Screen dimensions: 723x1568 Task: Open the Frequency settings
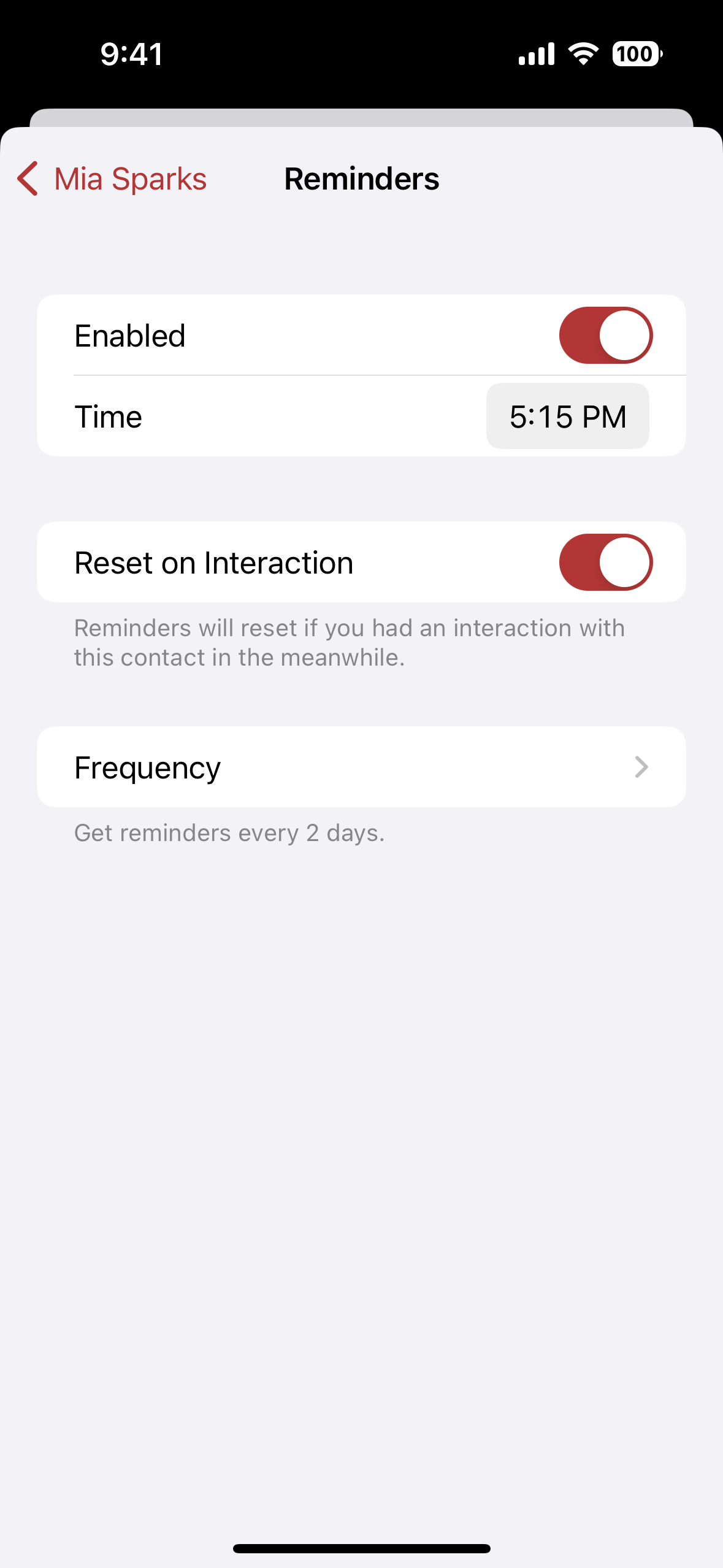pyautogui.click(x=361, y=767)
